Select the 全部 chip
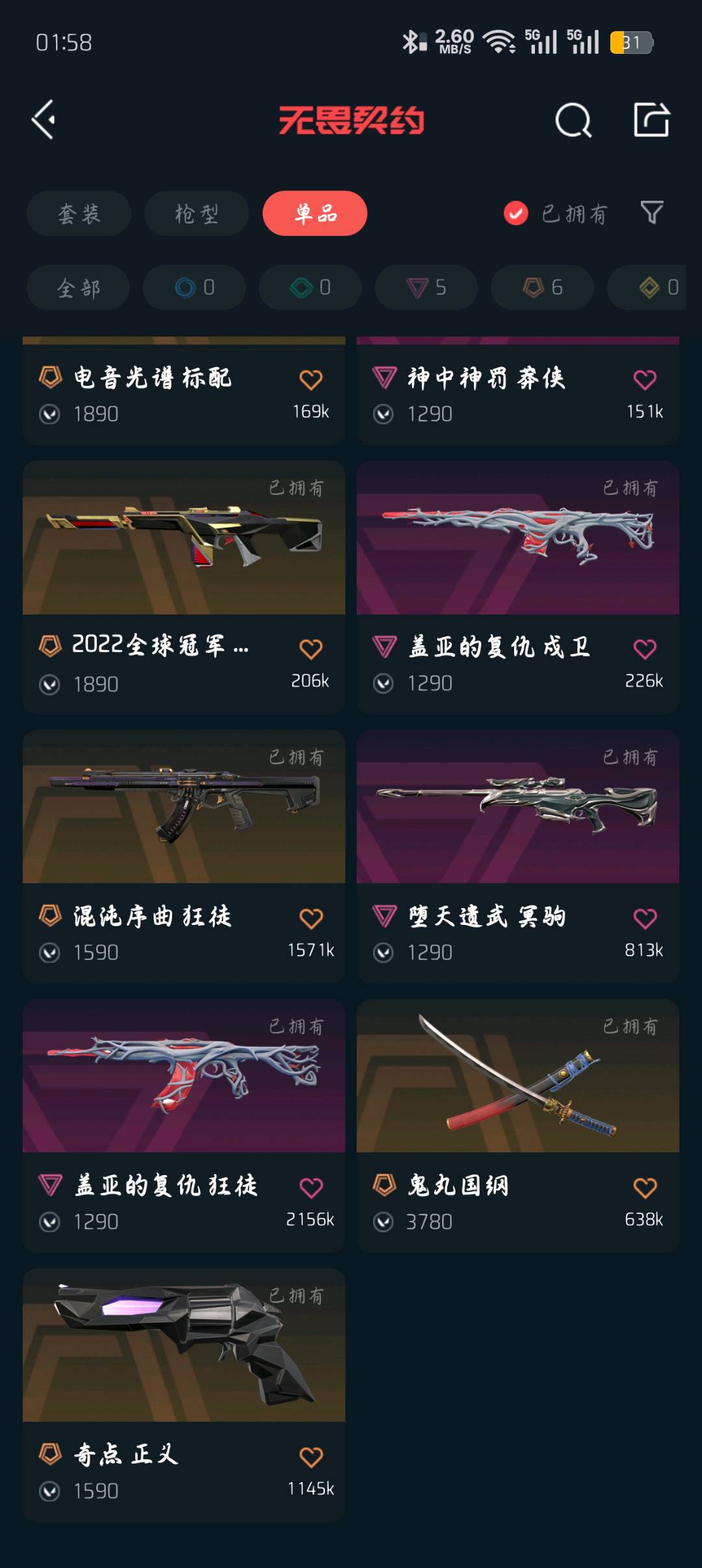The height and width of the screenshot is (1568, 702). coord(78,287)
